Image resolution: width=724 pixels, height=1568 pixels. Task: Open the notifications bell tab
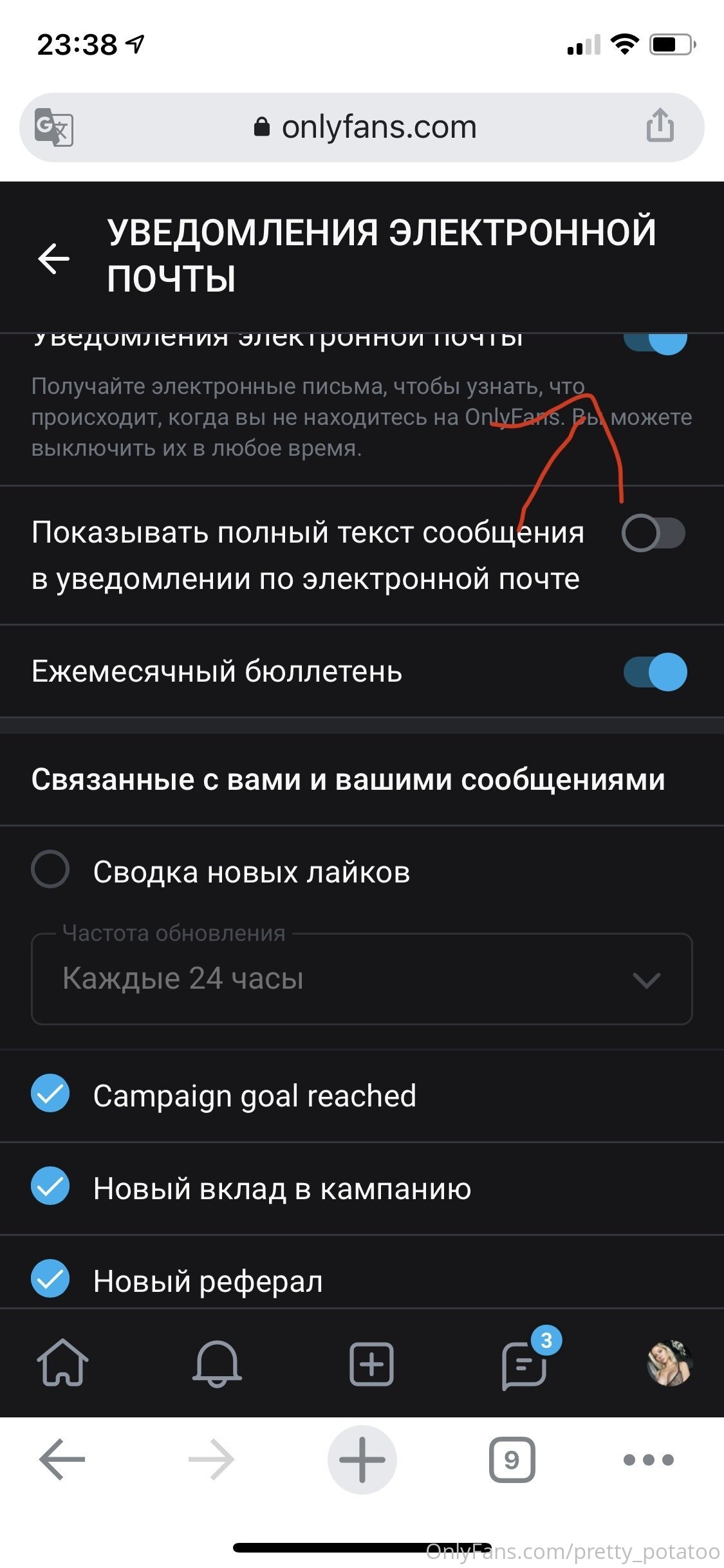[x=218, y=1363]
